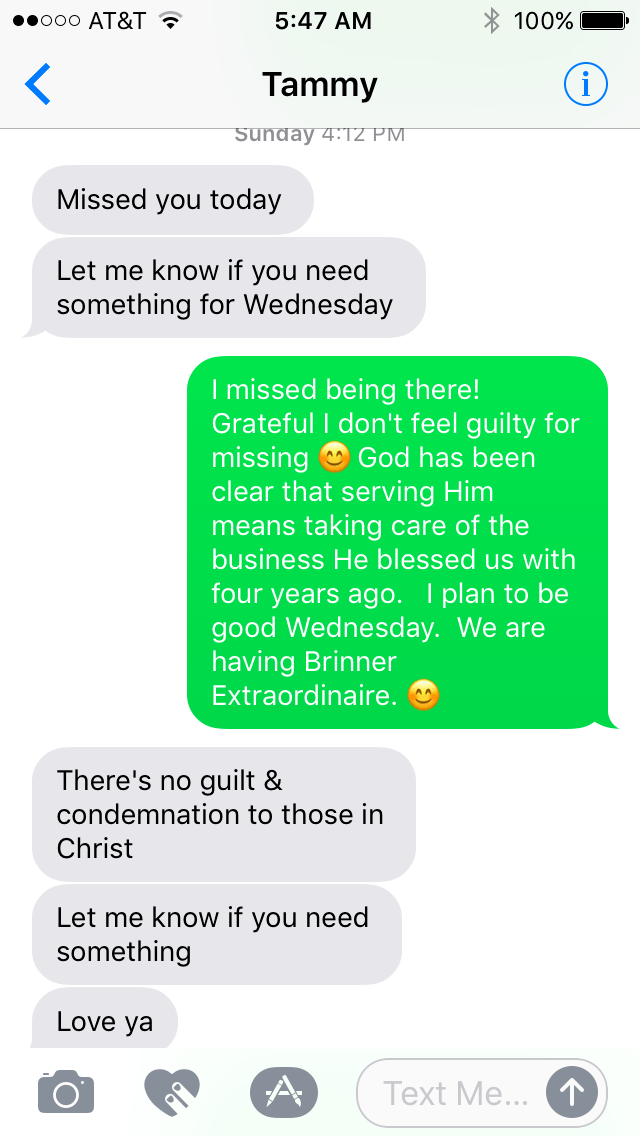Open Tammy's contact details info
The image size is (640, 1136).
[x=585, y=85]
